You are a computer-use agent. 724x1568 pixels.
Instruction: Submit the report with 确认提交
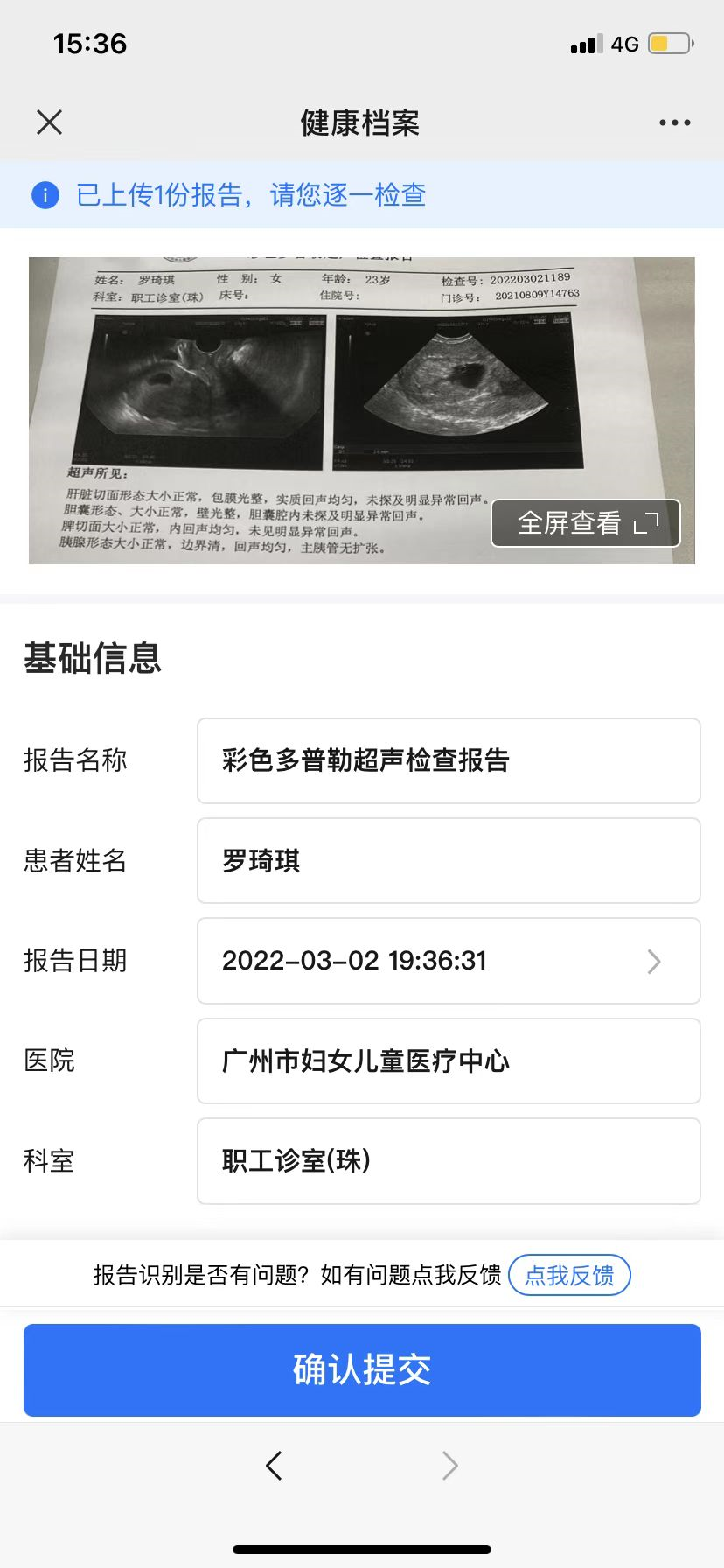coord(362,1370)
